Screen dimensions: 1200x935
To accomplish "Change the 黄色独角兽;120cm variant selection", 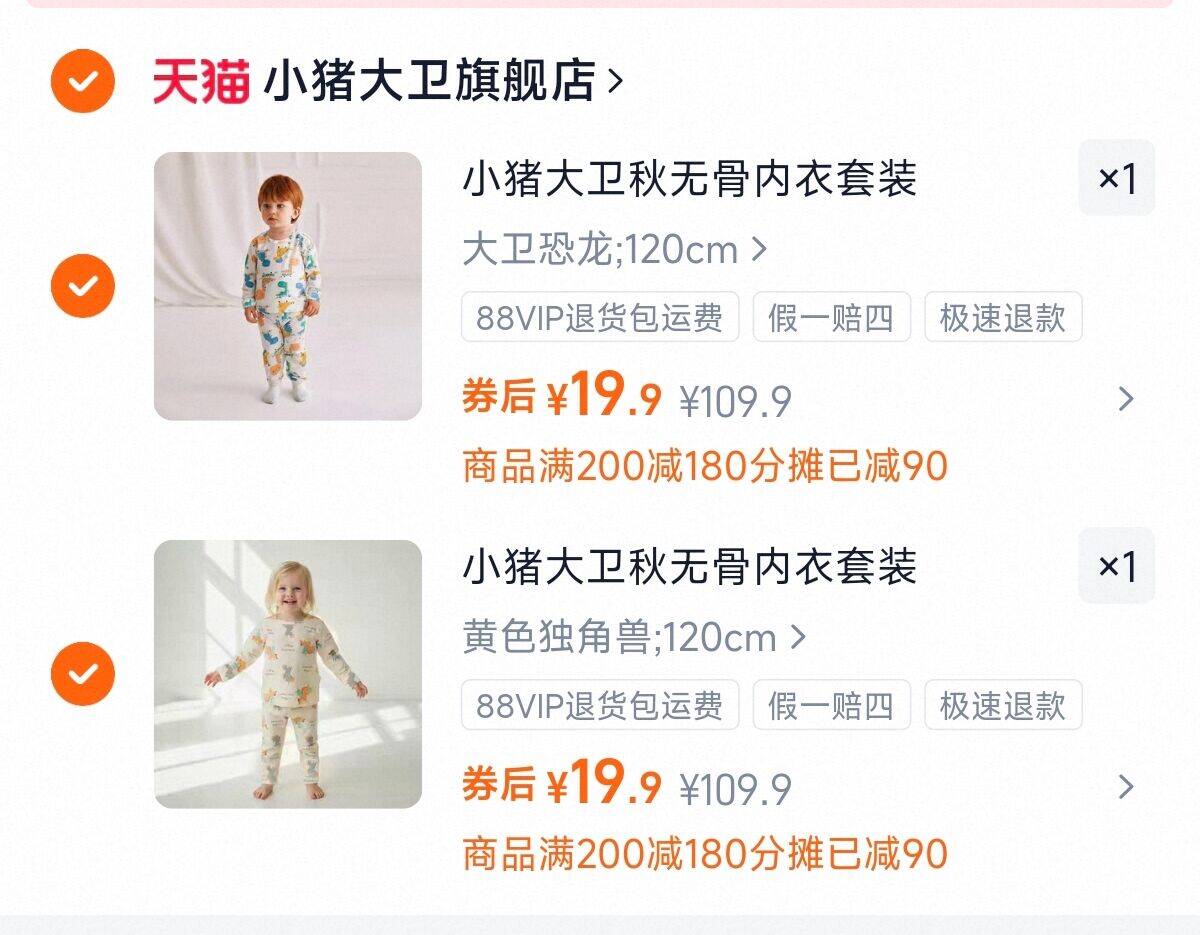I will 633,637.
